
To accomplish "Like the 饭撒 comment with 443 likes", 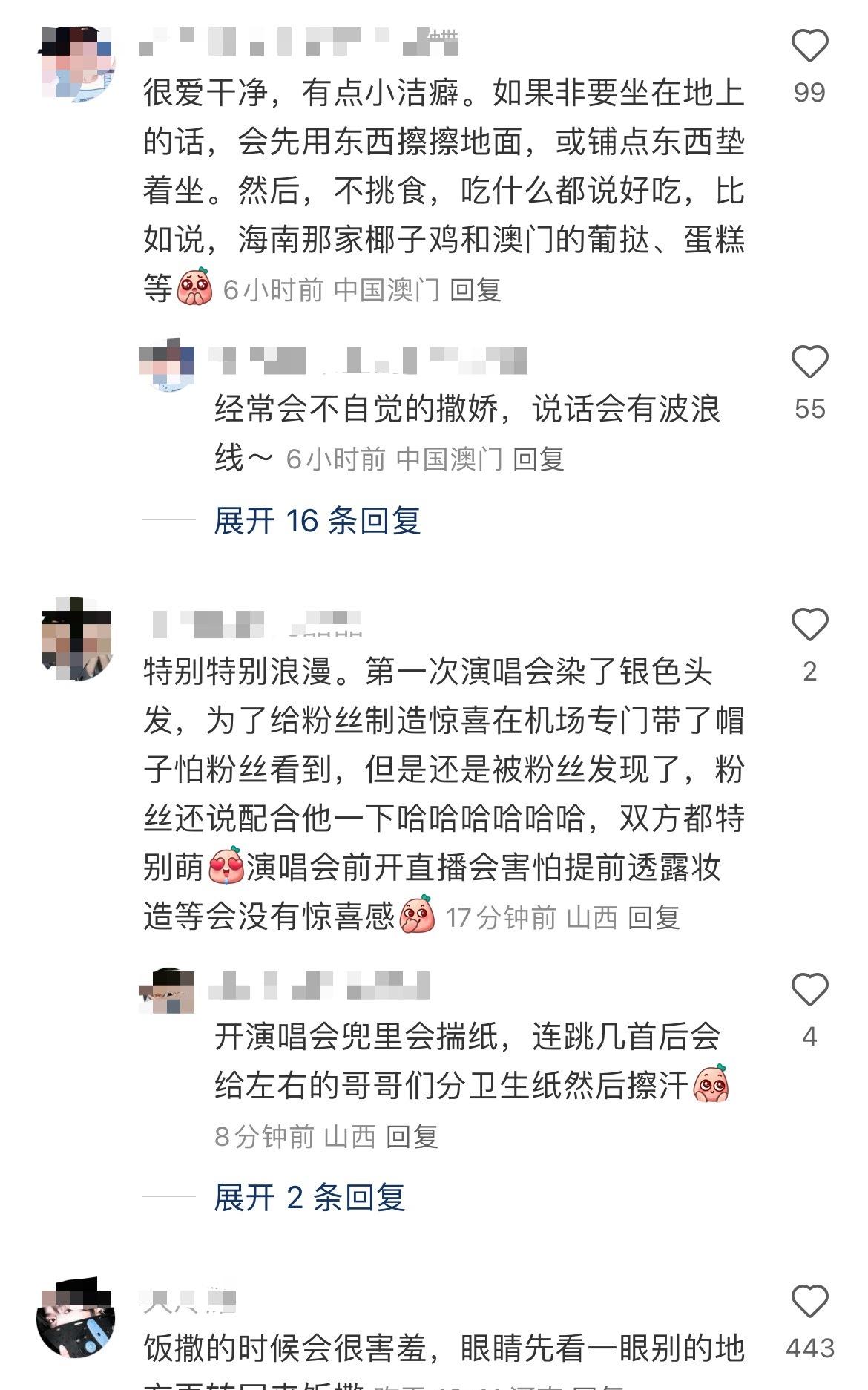I will (x=809, y=1302).
